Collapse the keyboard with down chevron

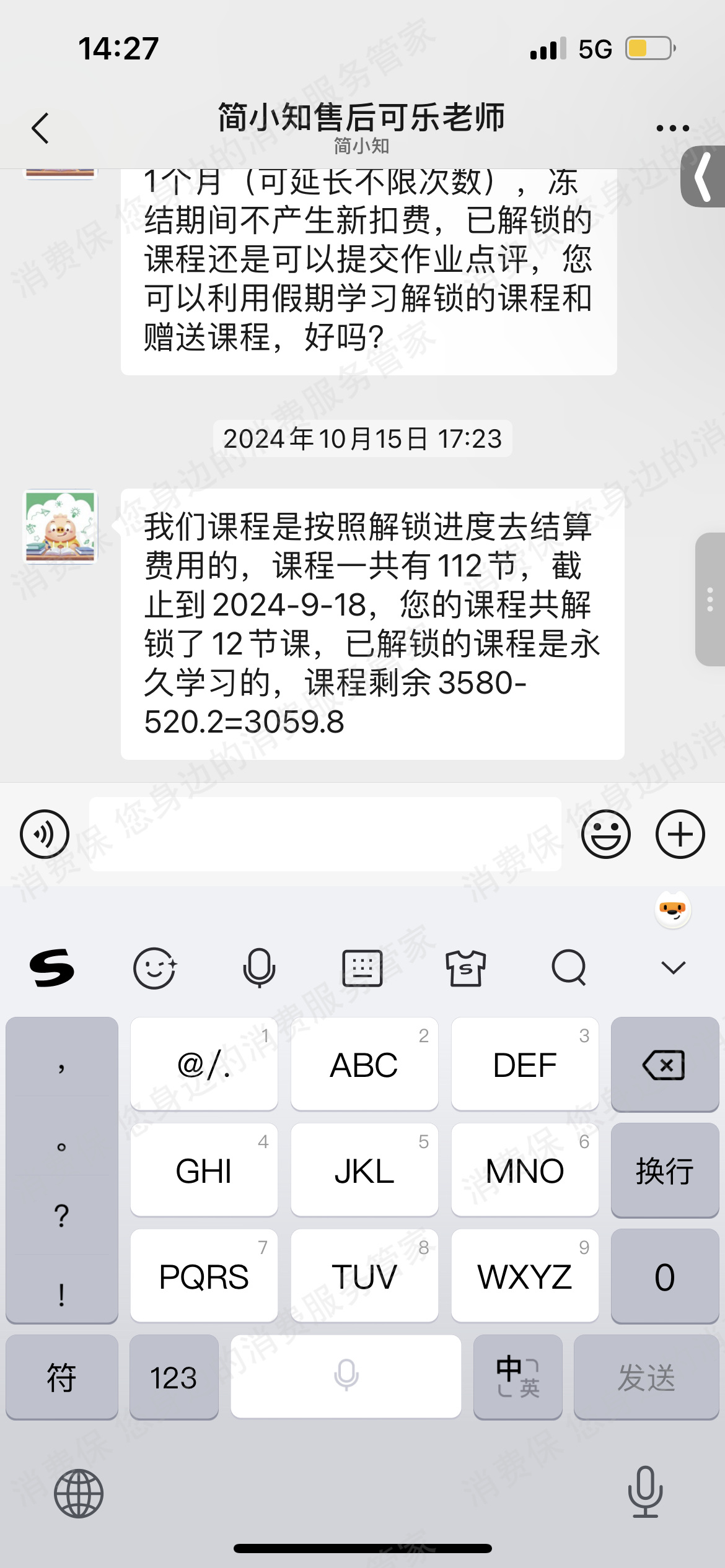[x=673, y=967]
